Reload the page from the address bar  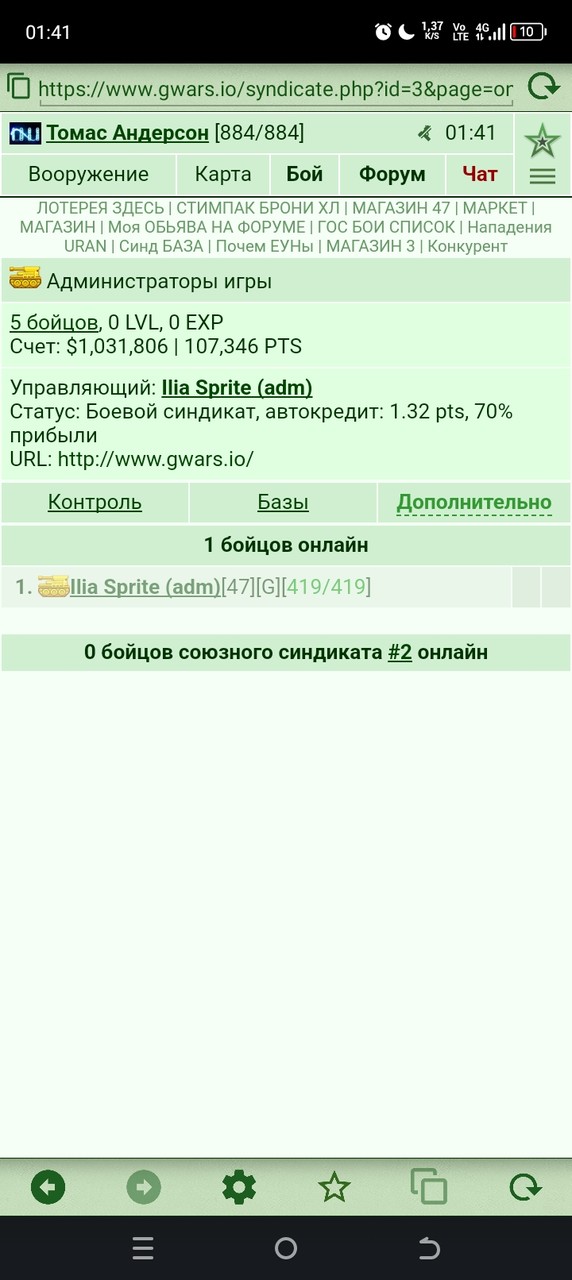[543, 87]
